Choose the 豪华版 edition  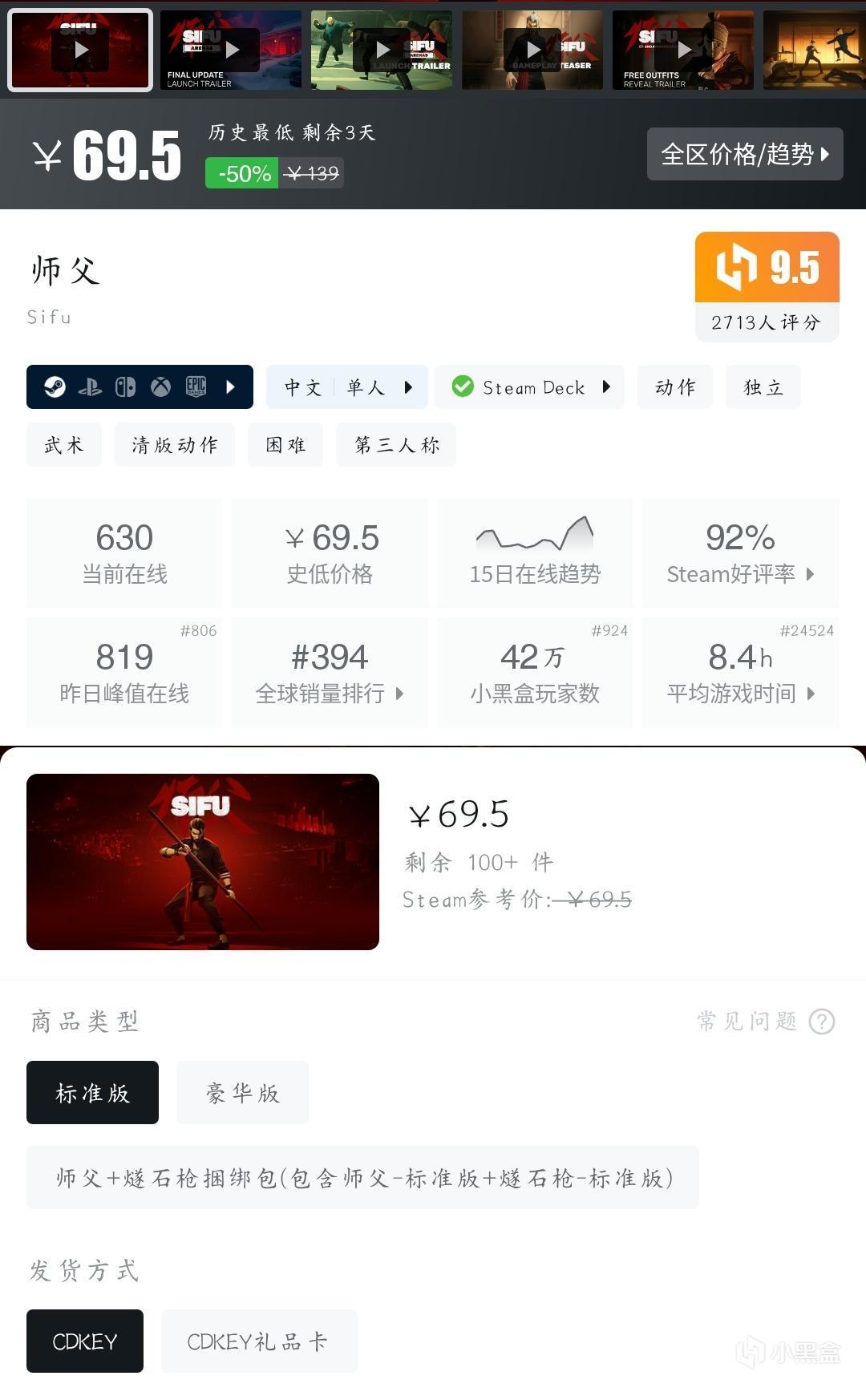pyautogui.click(x=242, y=1092)
